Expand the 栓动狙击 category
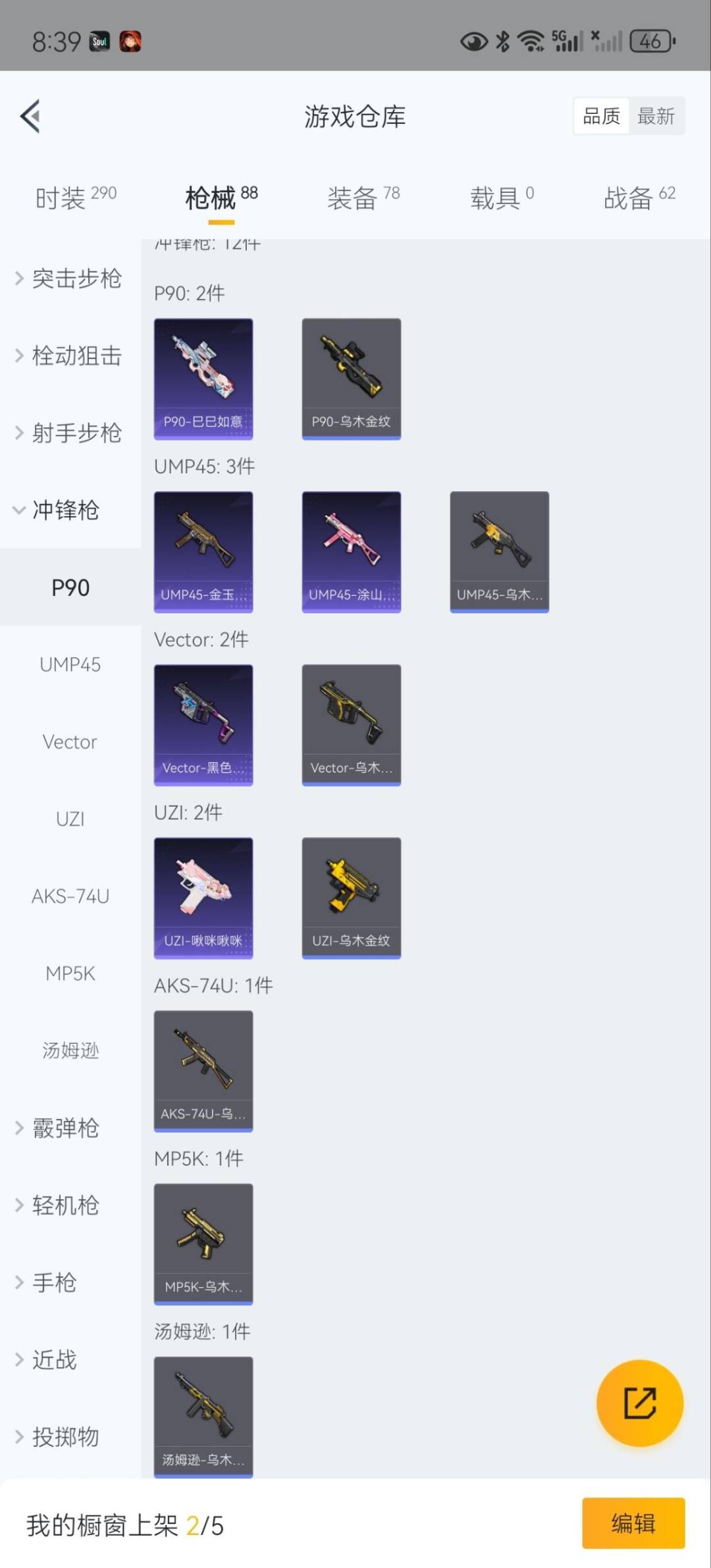711x1568 pixels. [x=69, y=356]
